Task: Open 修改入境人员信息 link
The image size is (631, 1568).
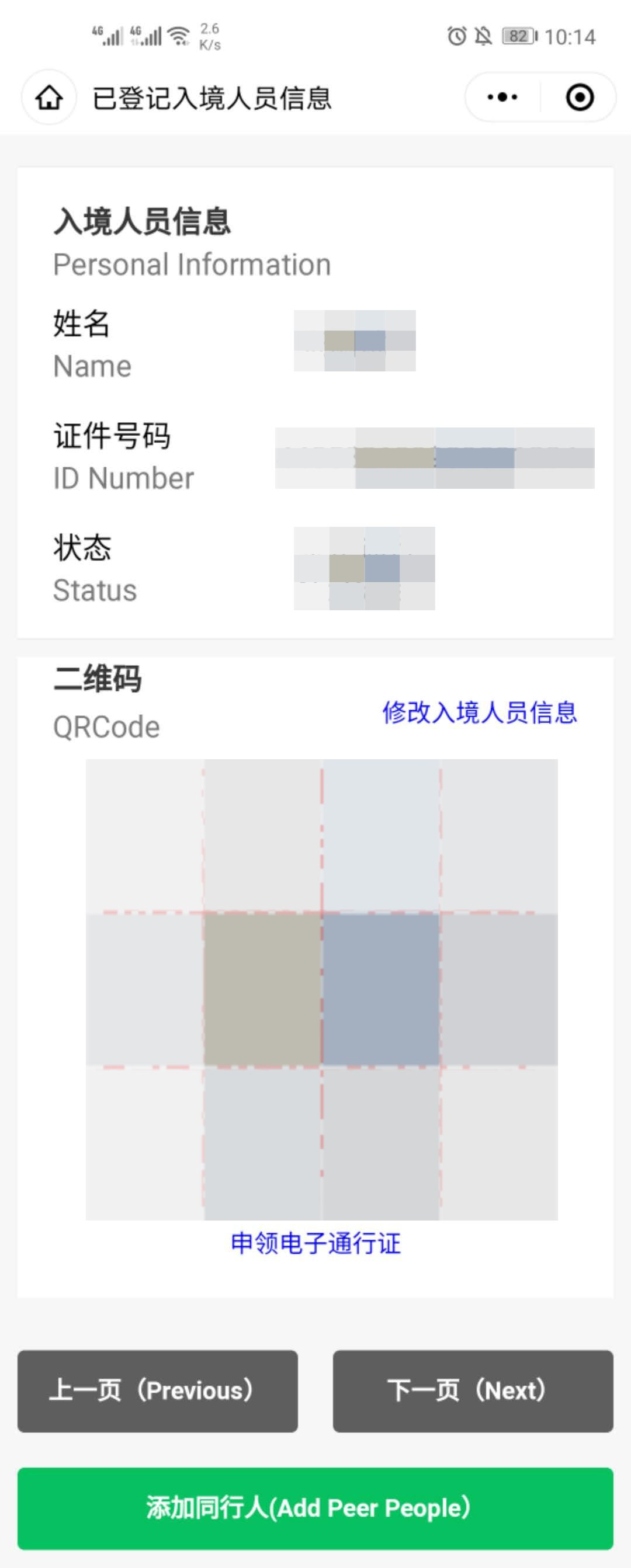Action: 479,711
